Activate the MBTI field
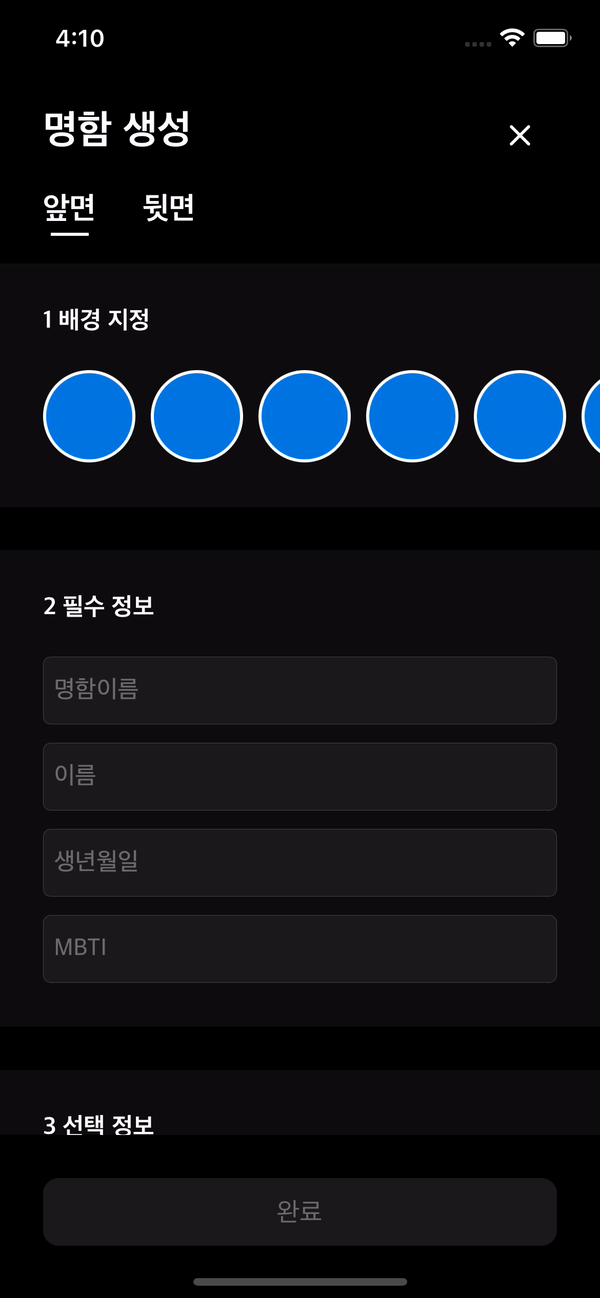Viewport: 600px width, 1298px height. pos(300,948)
